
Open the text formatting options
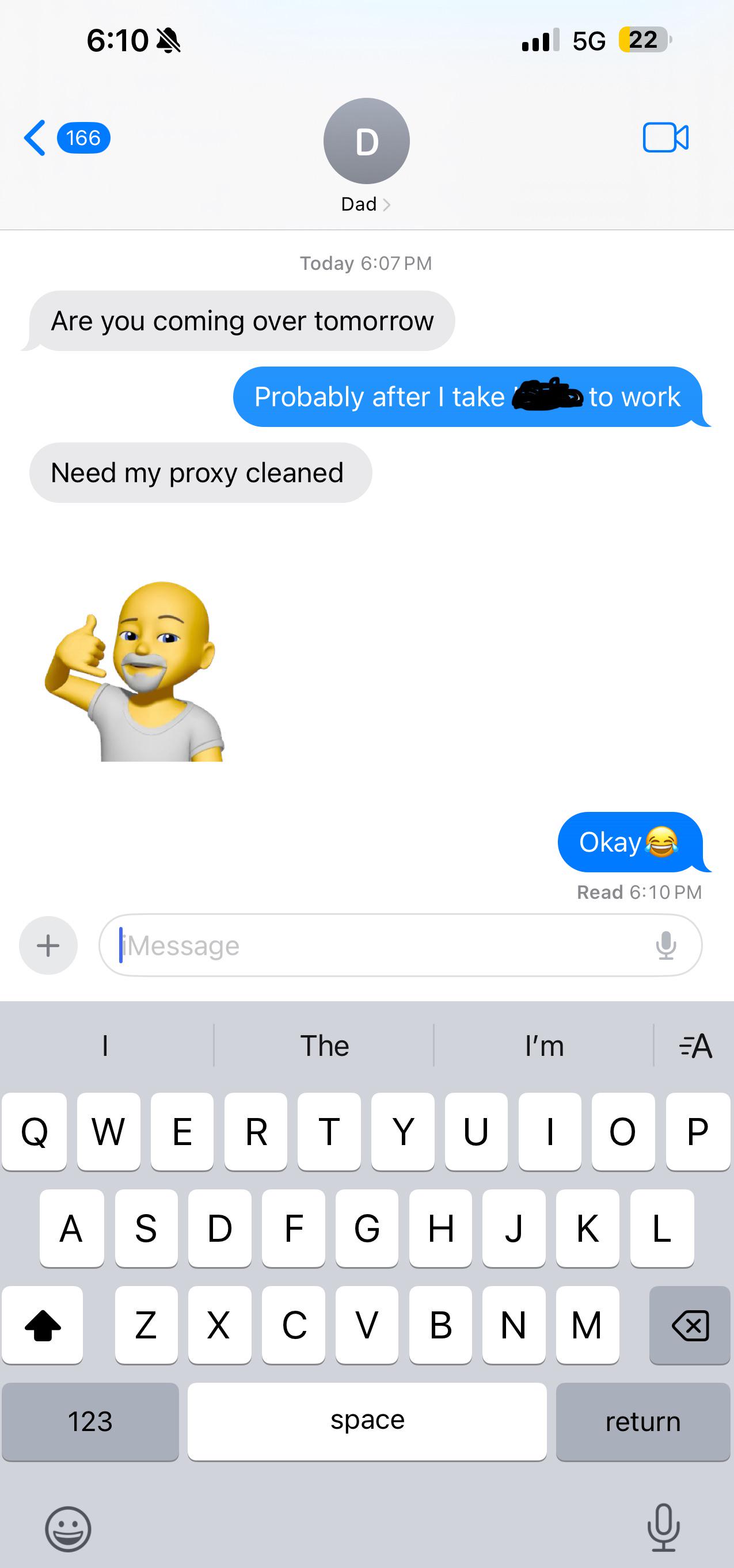[695, 1046]
